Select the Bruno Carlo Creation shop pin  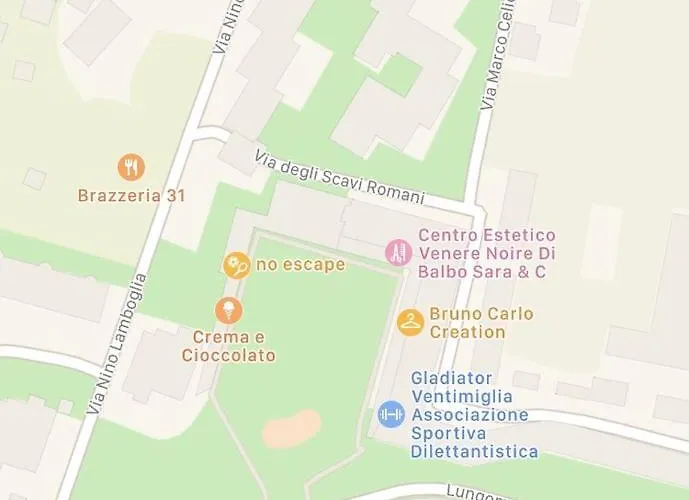[x=410, y=322]
